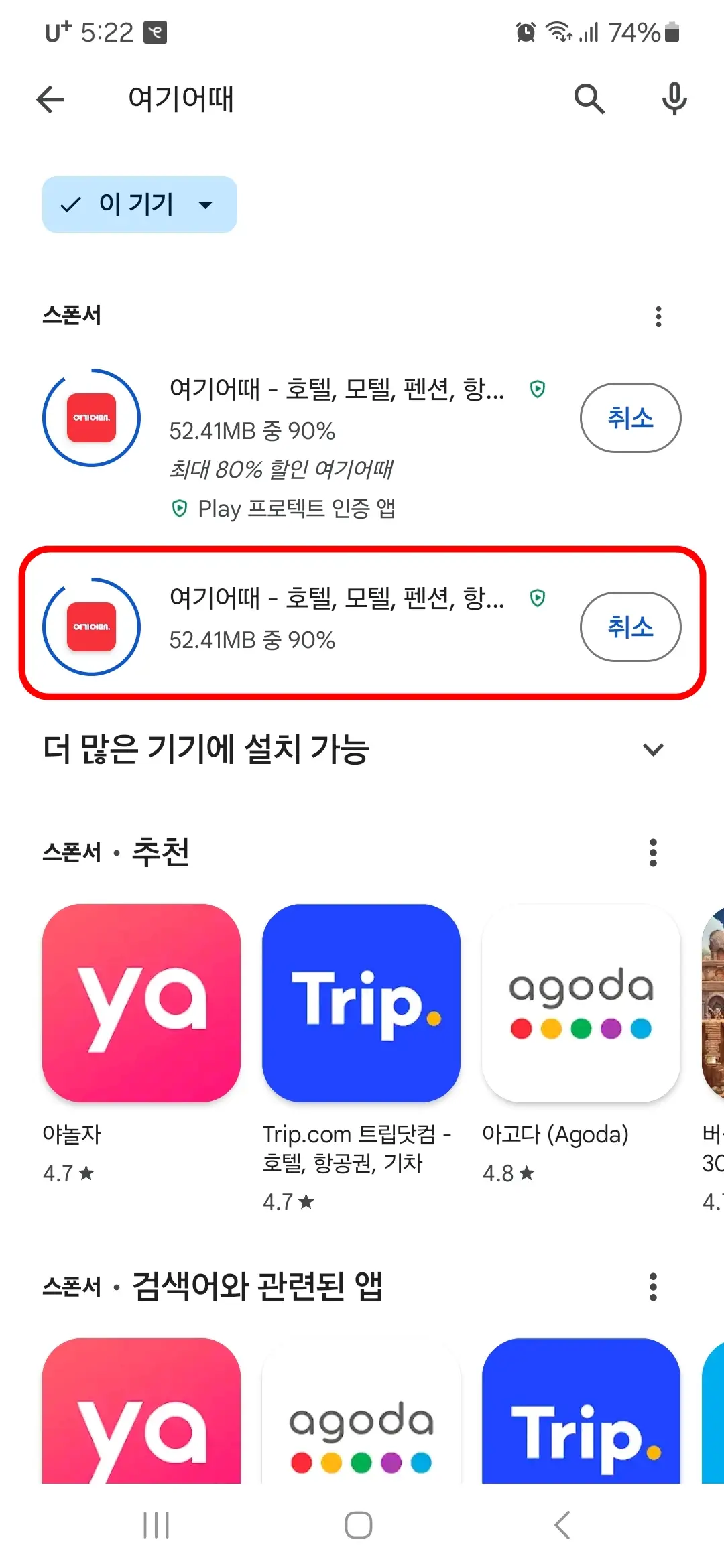Open the 여기어때 app icon
This screenshot has width=724, height=1568.
pyautogui.click(x=90, y=417)
